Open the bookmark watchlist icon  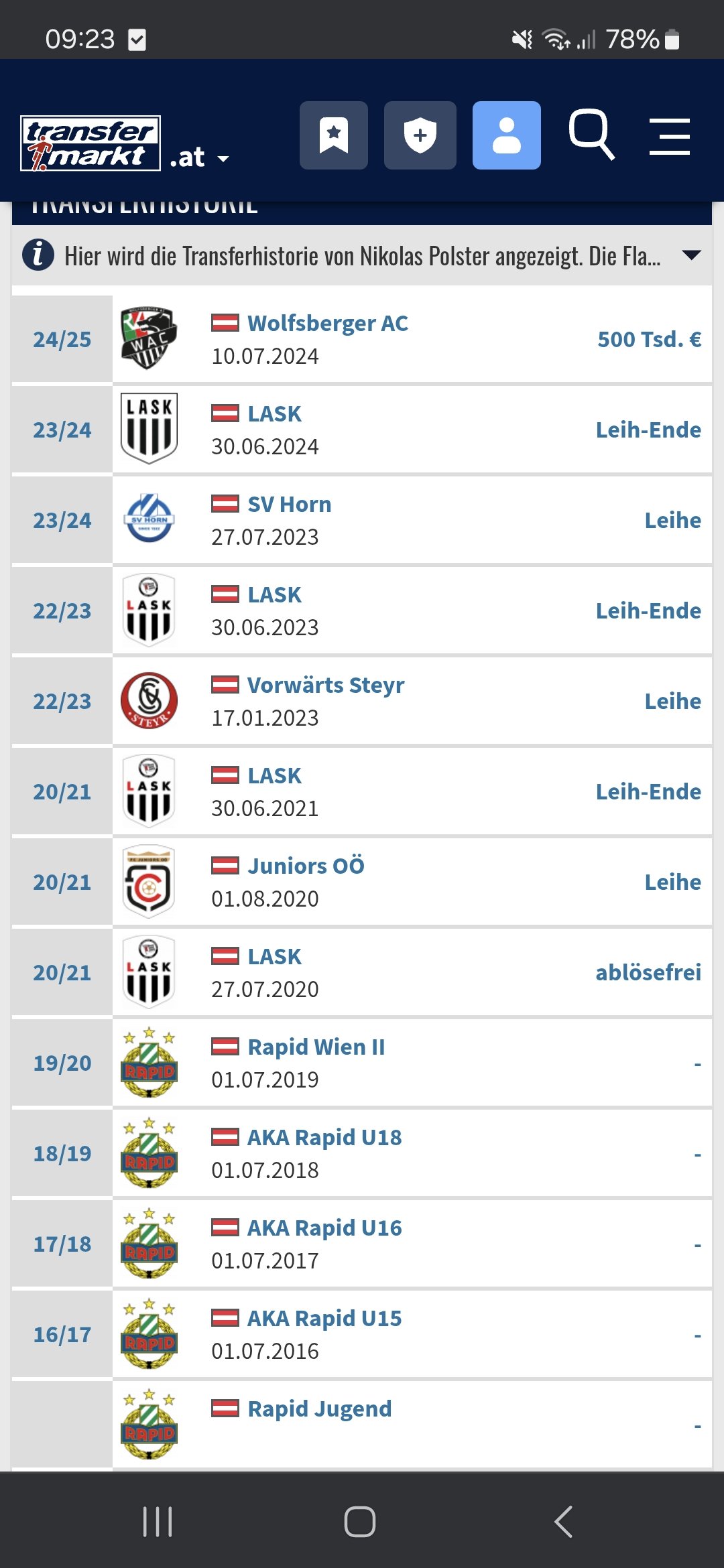point(333,135)
